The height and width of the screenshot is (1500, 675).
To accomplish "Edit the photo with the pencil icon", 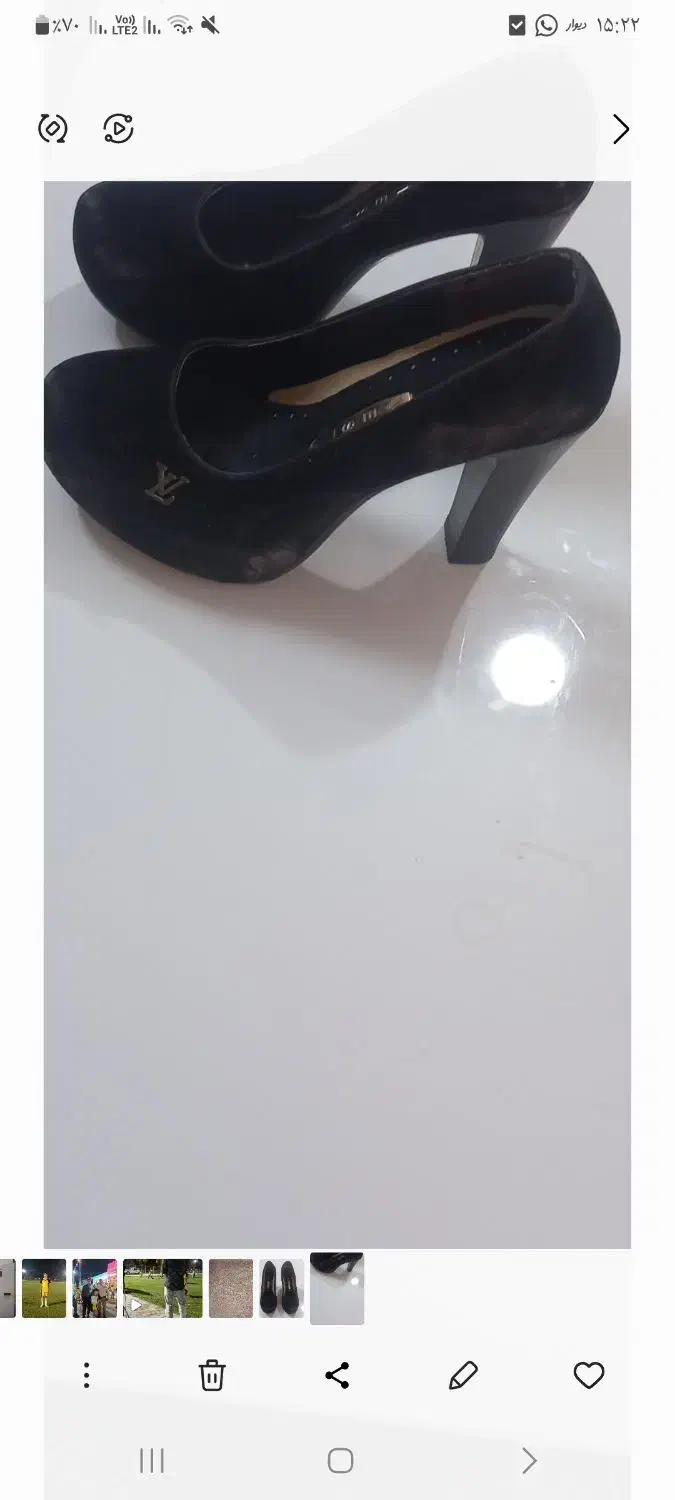I will (x=463, y=1375).
